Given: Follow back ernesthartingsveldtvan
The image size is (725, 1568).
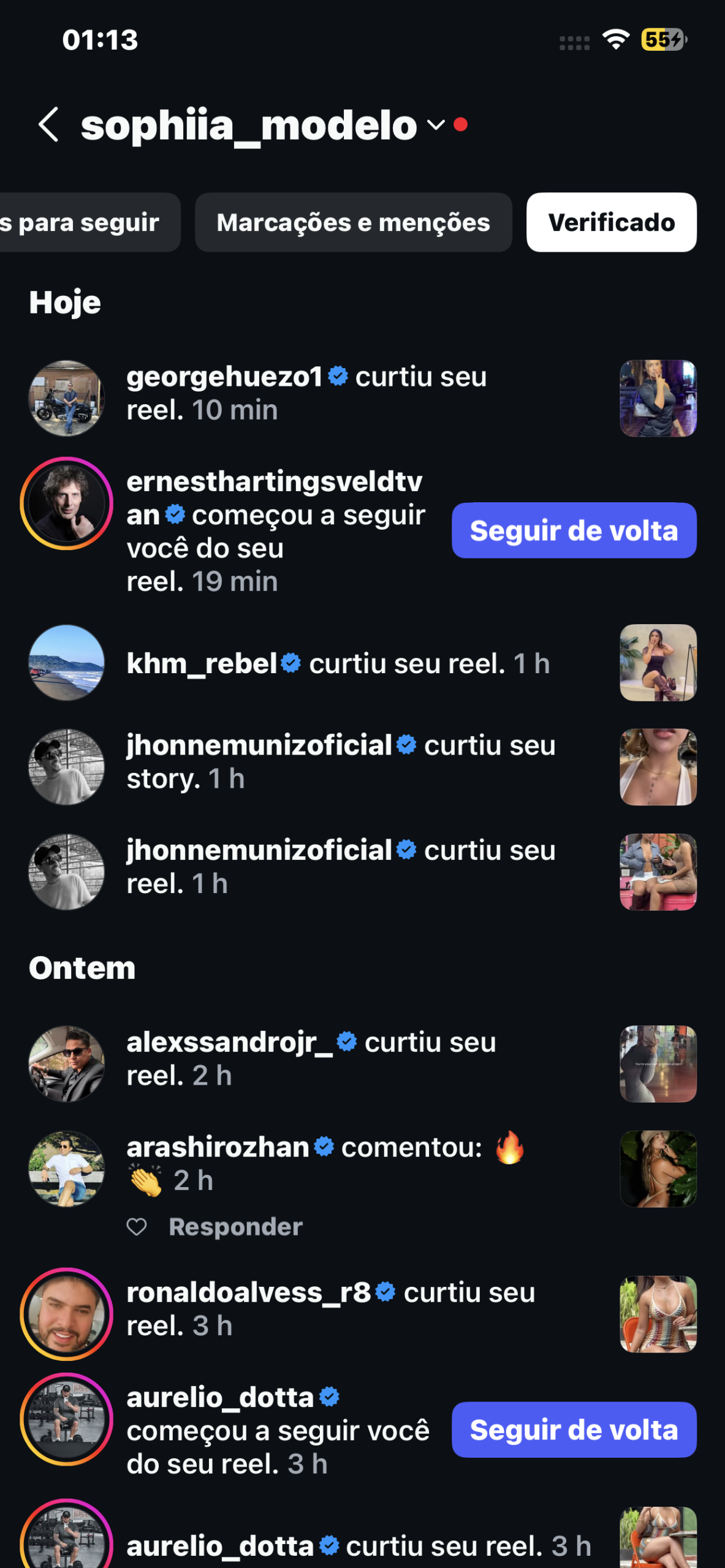Looking at the screenshot, I should [x=574, y=530].
